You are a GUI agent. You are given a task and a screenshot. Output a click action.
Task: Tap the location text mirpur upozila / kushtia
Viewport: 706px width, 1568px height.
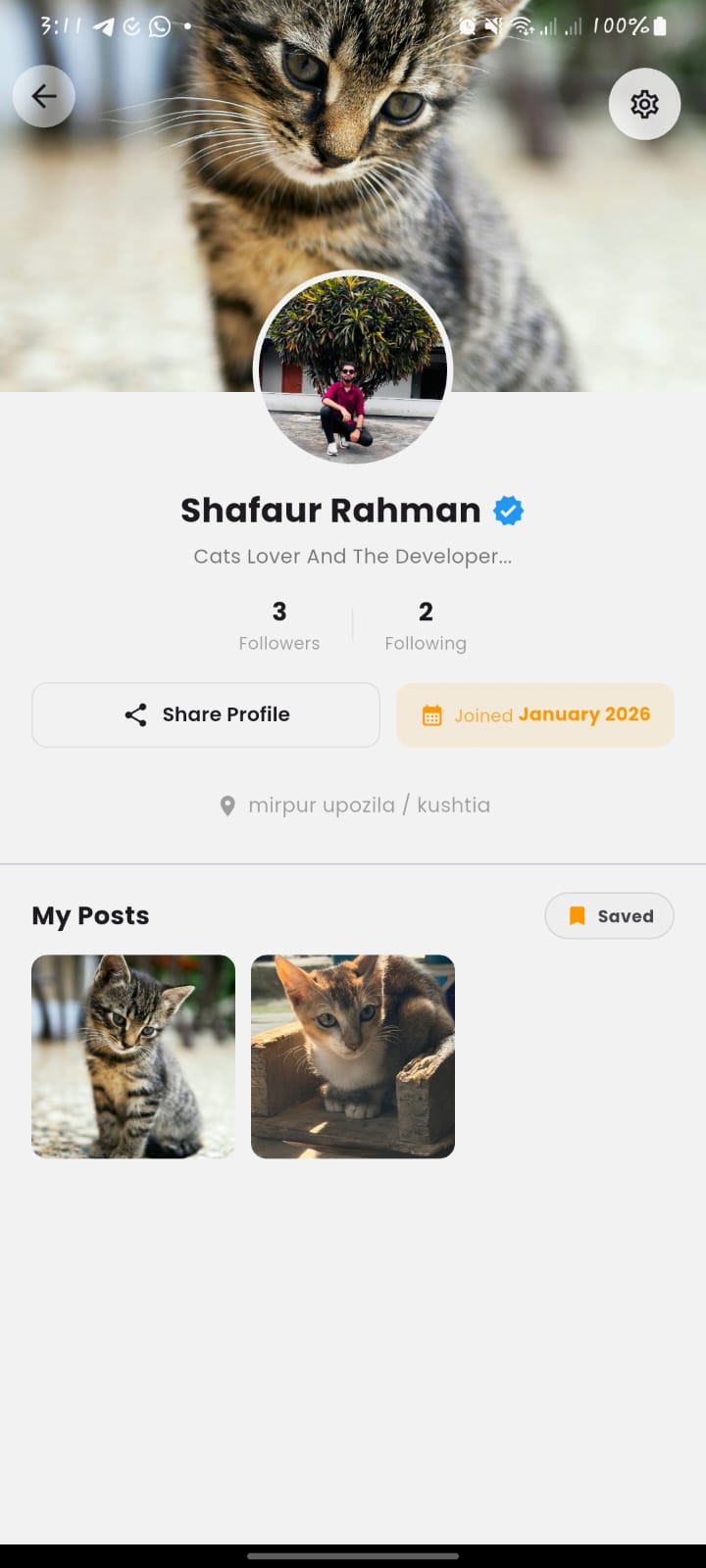tap(371, 805)
